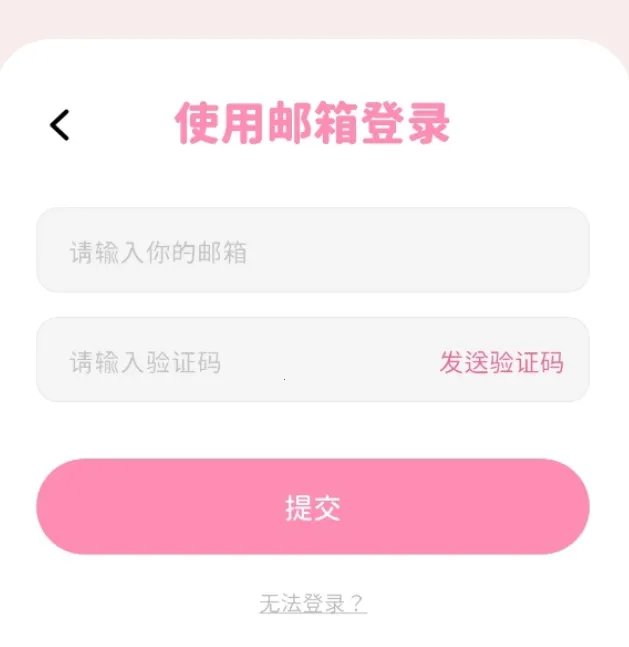629x647 pixels.
Task: Send verification code (发送验证码)
Action: 501,362
